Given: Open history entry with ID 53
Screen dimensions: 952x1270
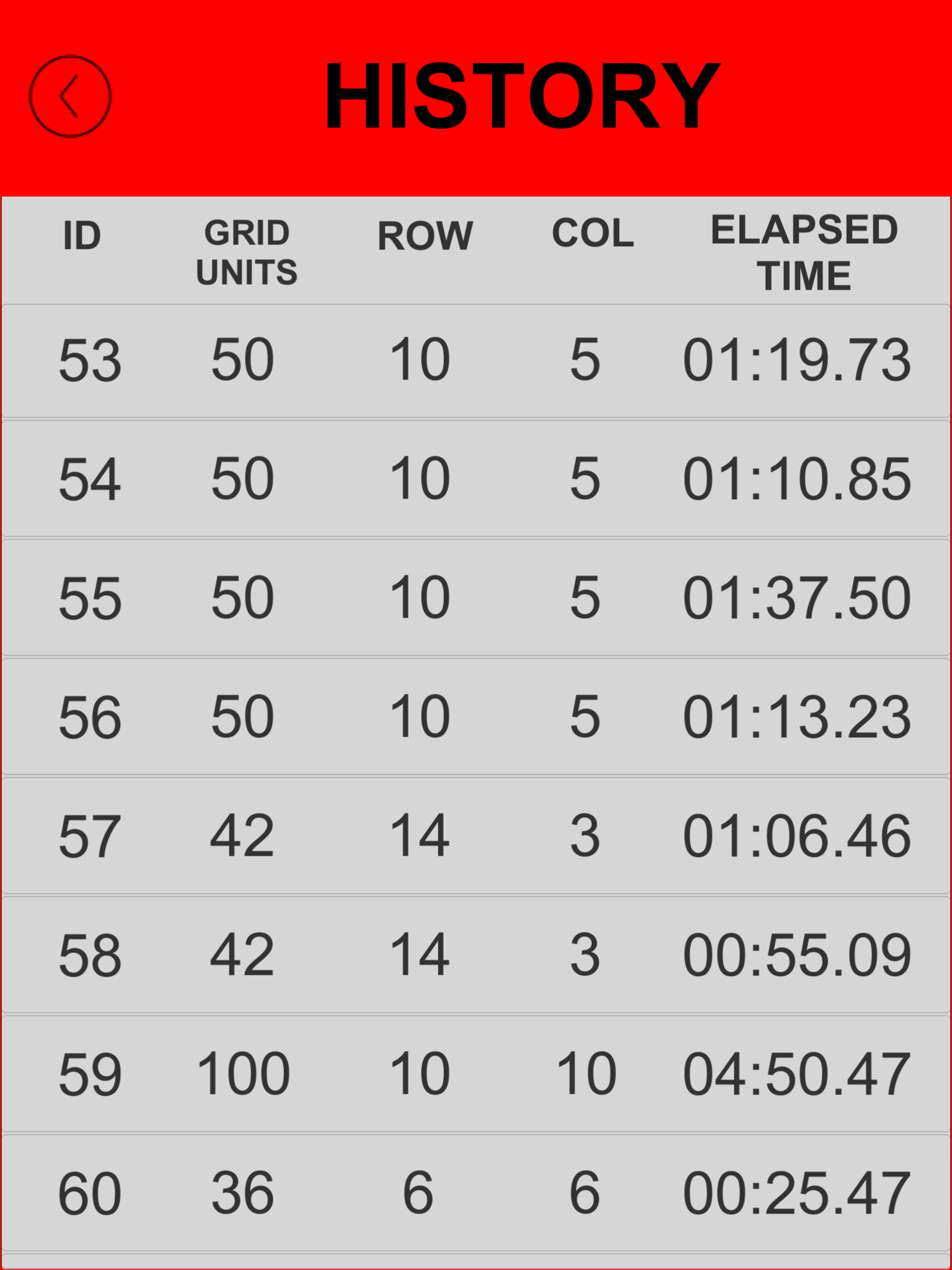Looking at the screenshot, I should pyautogui.click(x=476, y=361).
